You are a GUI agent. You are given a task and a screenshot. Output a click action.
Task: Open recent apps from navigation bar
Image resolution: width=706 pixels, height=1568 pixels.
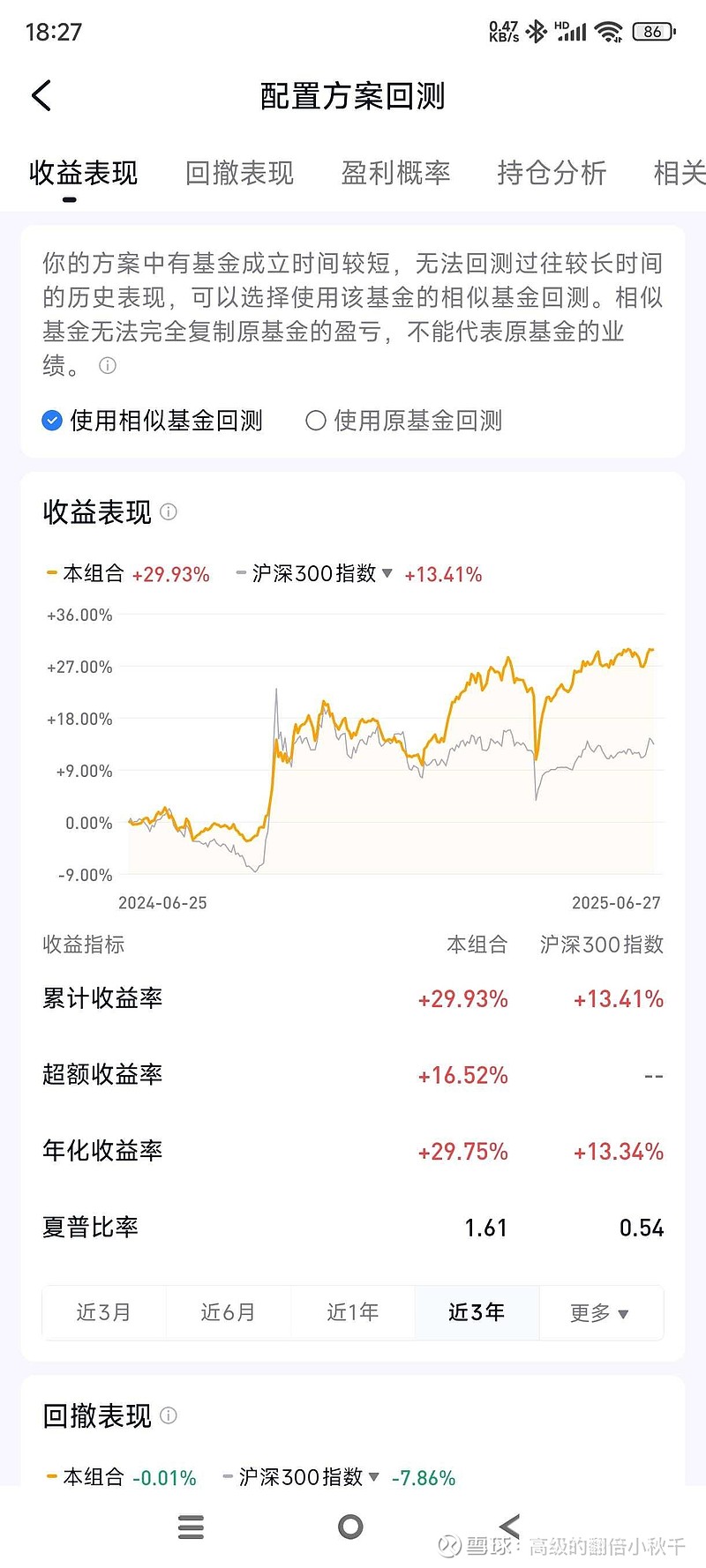191,1527
